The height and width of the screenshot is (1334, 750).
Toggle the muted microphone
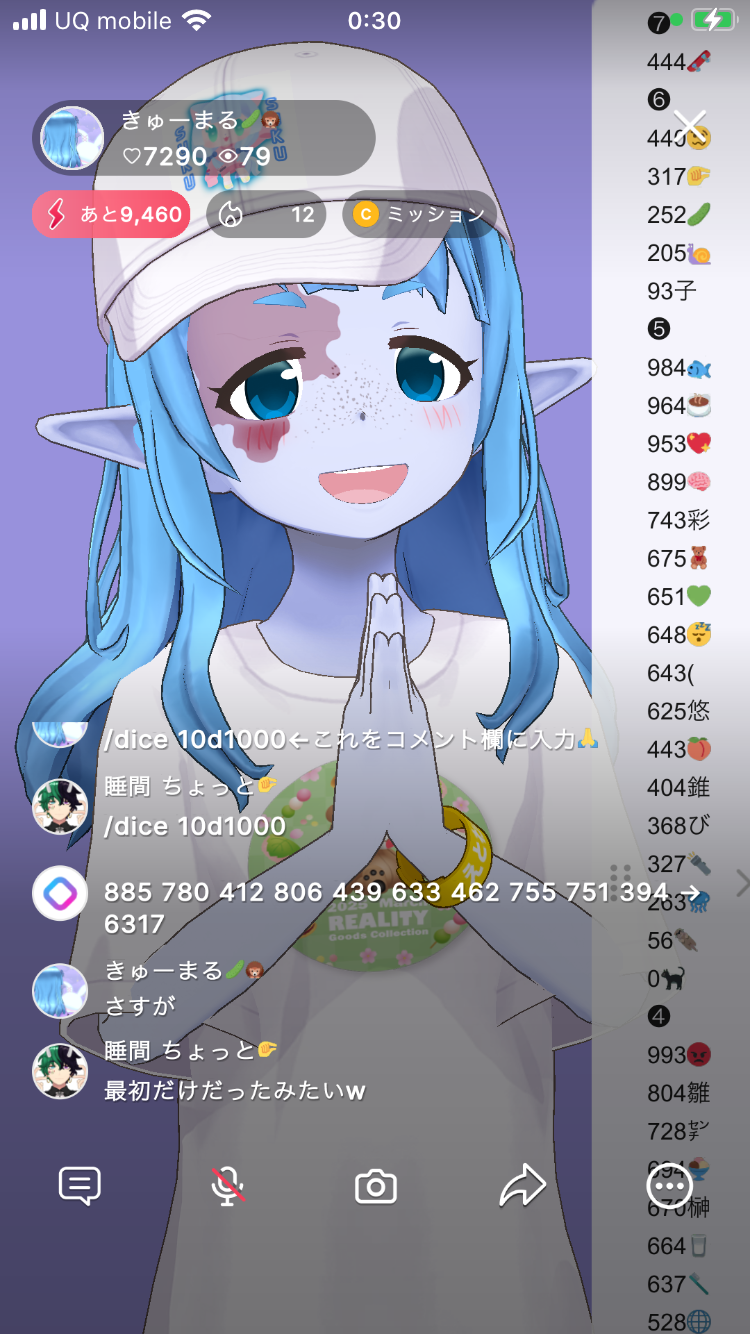point(228,1186)
